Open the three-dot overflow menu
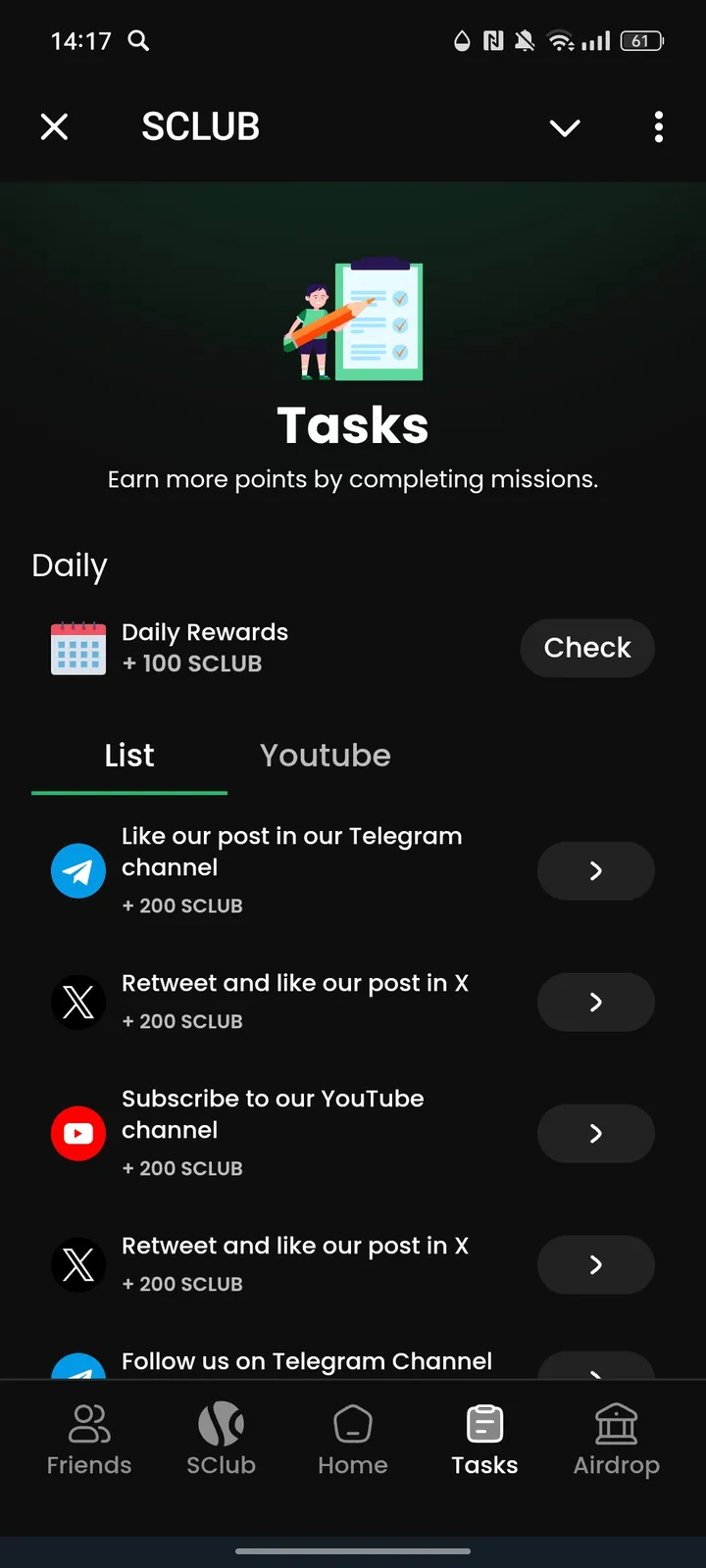The width and height of the screenshot is (706, 1568). point(658,126)
